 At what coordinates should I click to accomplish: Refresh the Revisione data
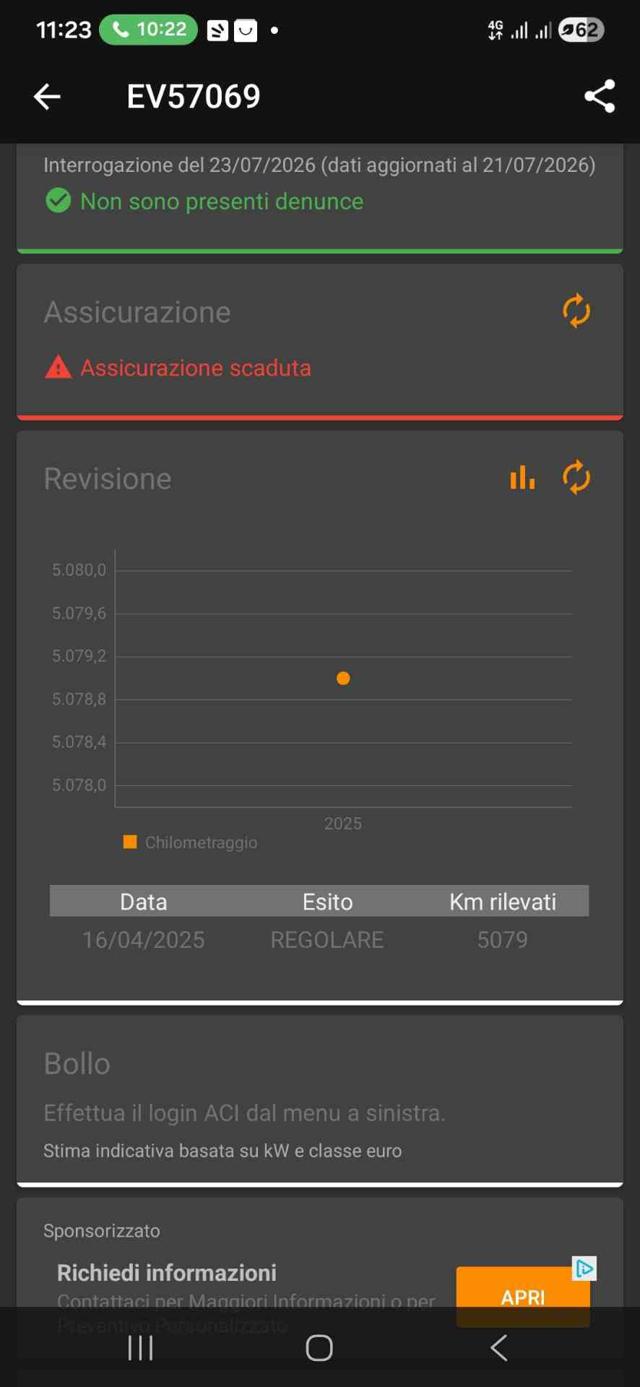coord(577,478)
